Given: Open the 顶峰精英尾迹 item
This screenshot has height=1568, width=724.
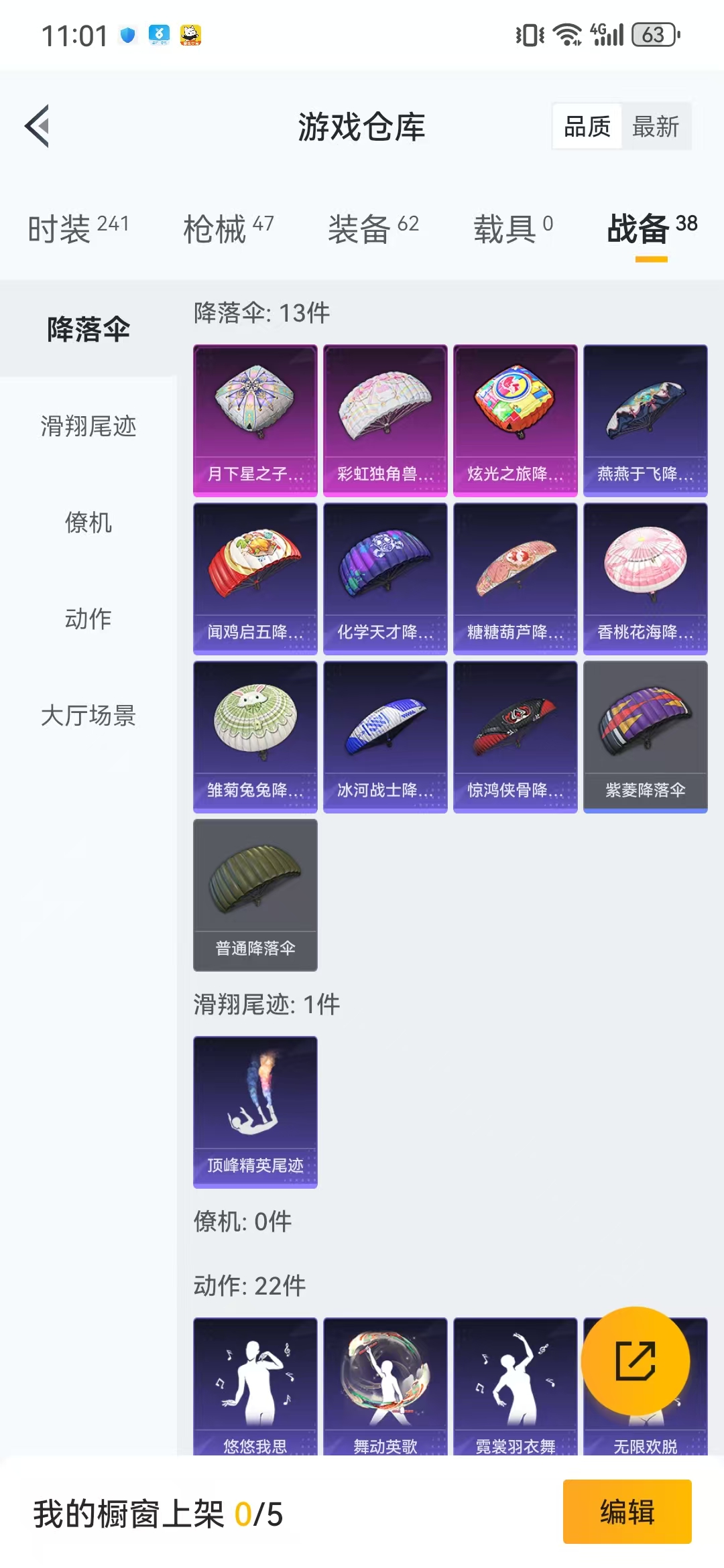Looking at the screenshot, I should coord(255,1112).
